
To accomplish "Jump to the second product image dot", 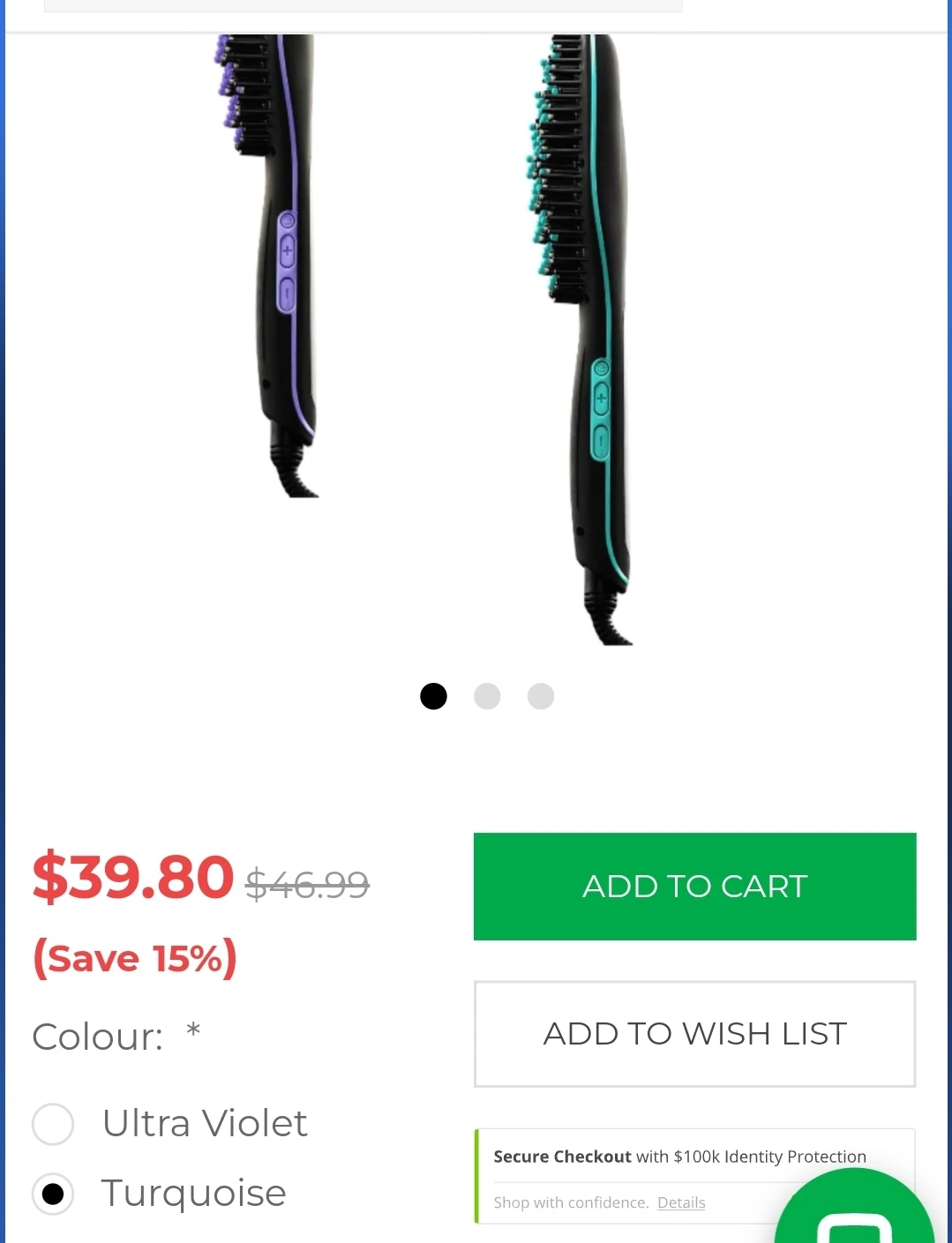I will 487,696.
